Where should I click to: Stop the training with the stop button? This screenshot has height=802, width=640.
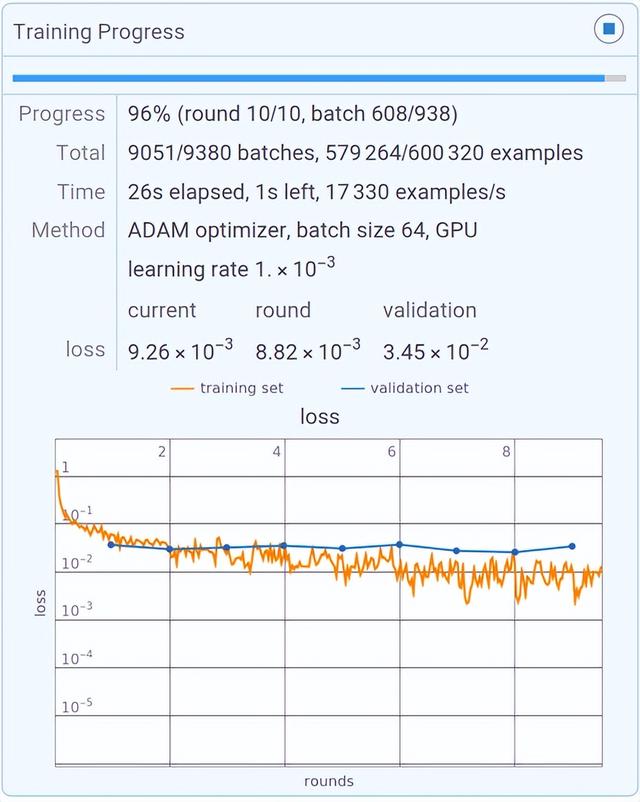coord(608,30)
